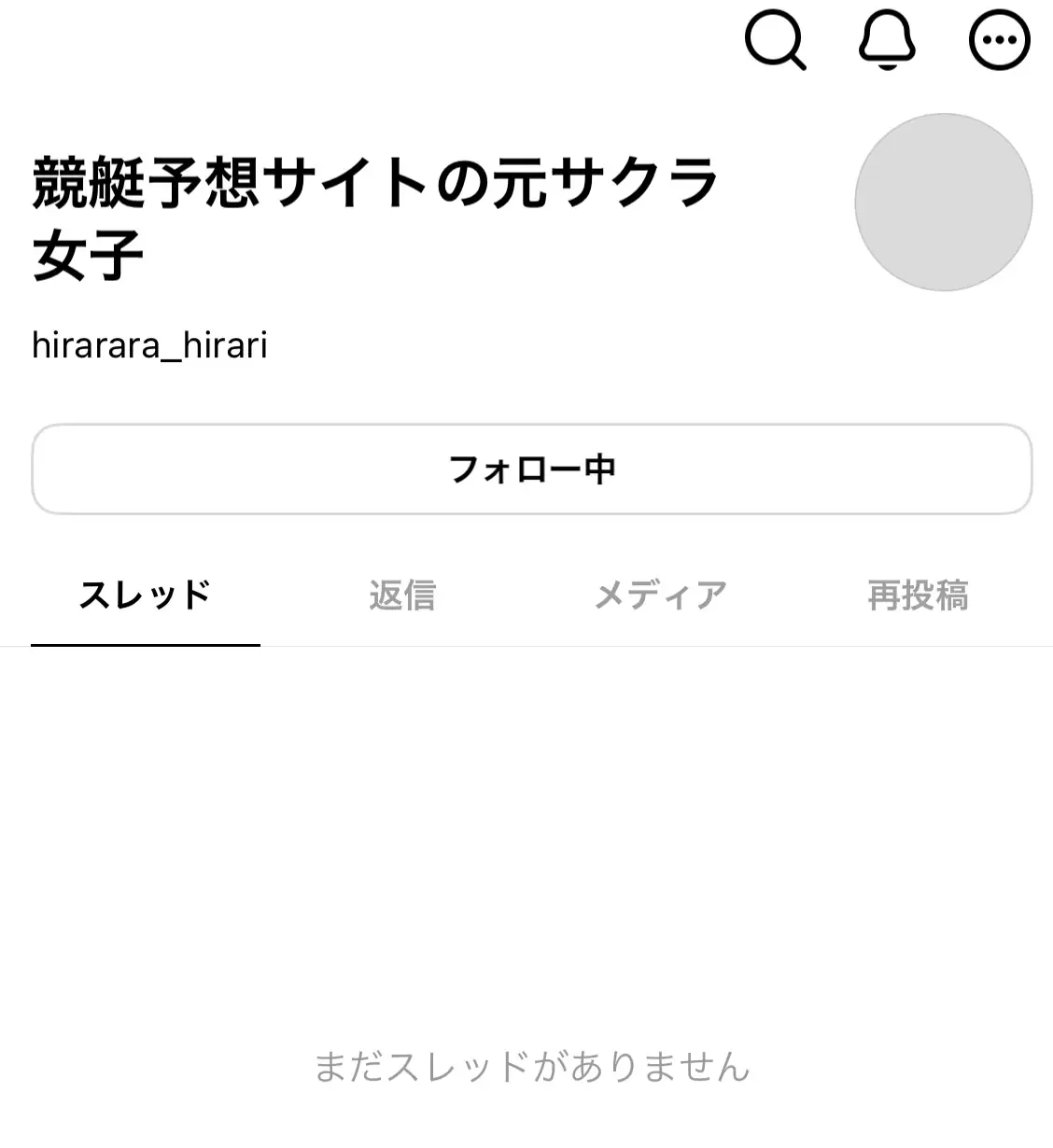Open notifications via the bell icon
The height and width of the screenshot is (1148, 1053).
888,40
